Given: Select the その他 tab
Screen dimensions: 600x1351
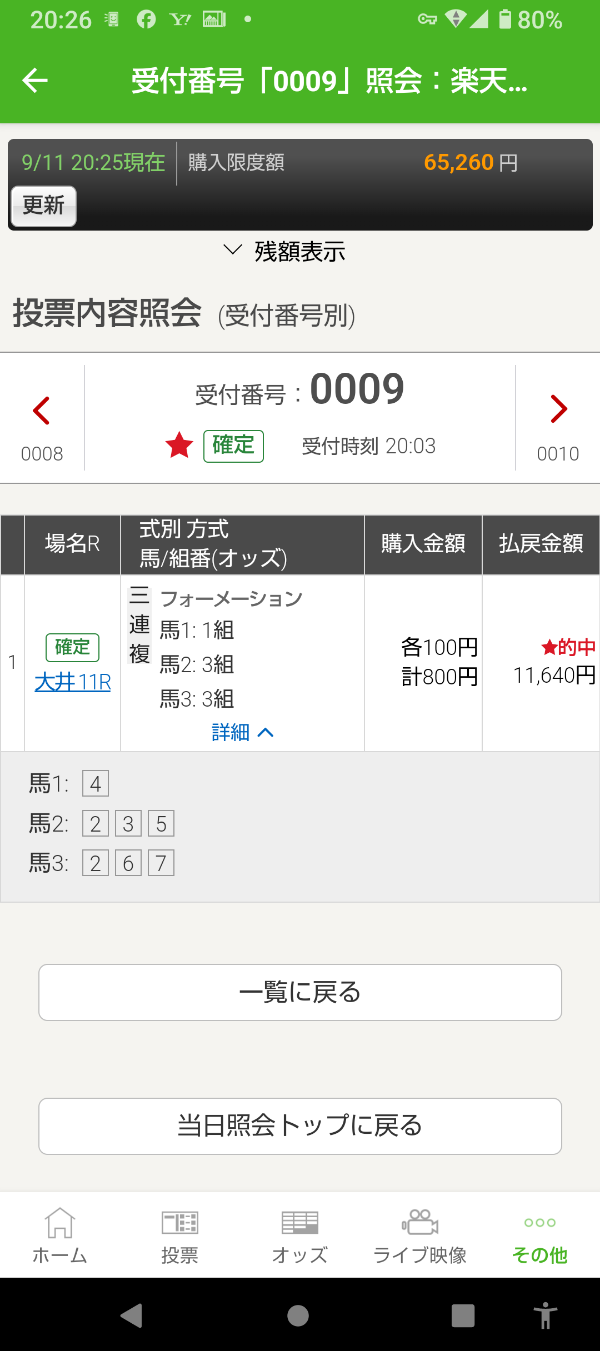Looking at the screenshot, I should click(x=540, y=1236).
